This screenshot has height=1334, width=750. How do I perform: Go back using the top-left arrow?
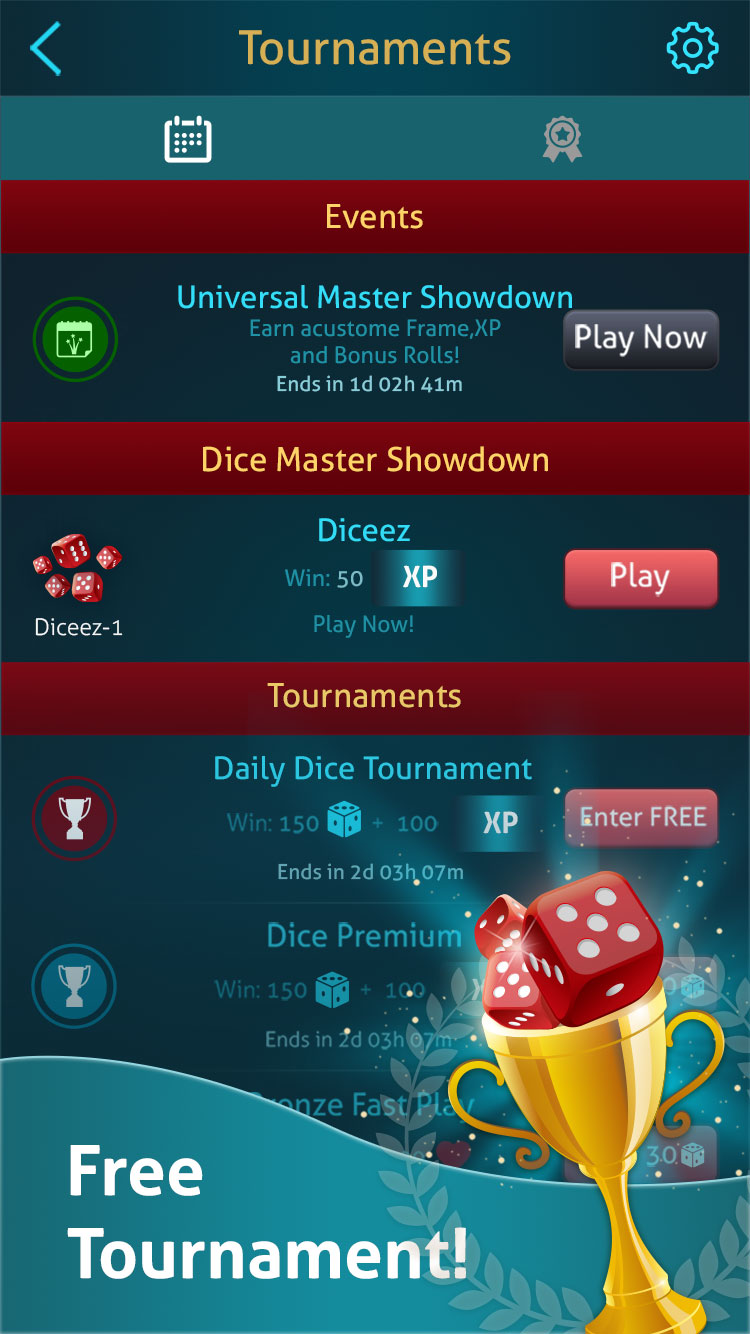(x=46, y=48)
